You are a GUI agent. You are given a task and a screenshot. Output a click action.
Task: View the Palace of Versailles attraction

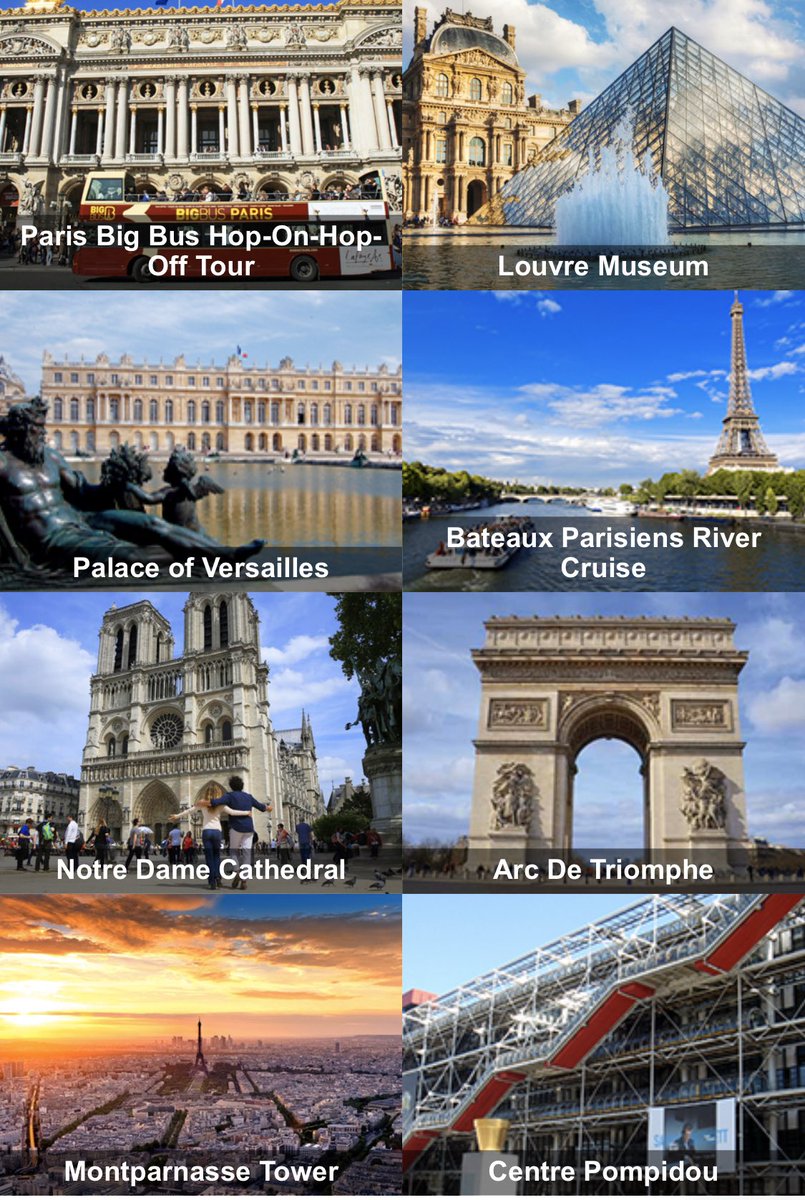coord(200,441)
